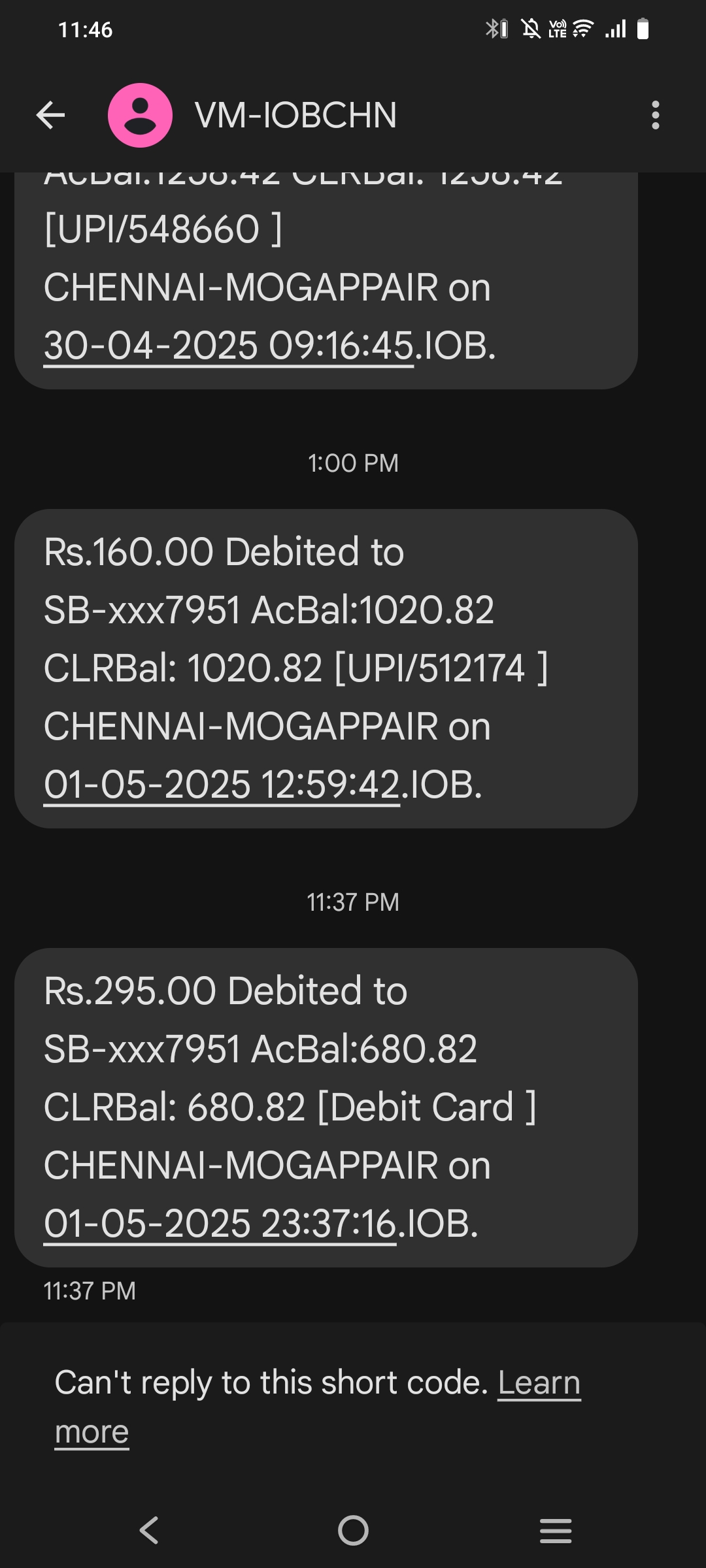This screenshot has width=706, height=1568.
Task: Select the 01-05-2025 23:37:16 date link
Action: point(220,1224)
